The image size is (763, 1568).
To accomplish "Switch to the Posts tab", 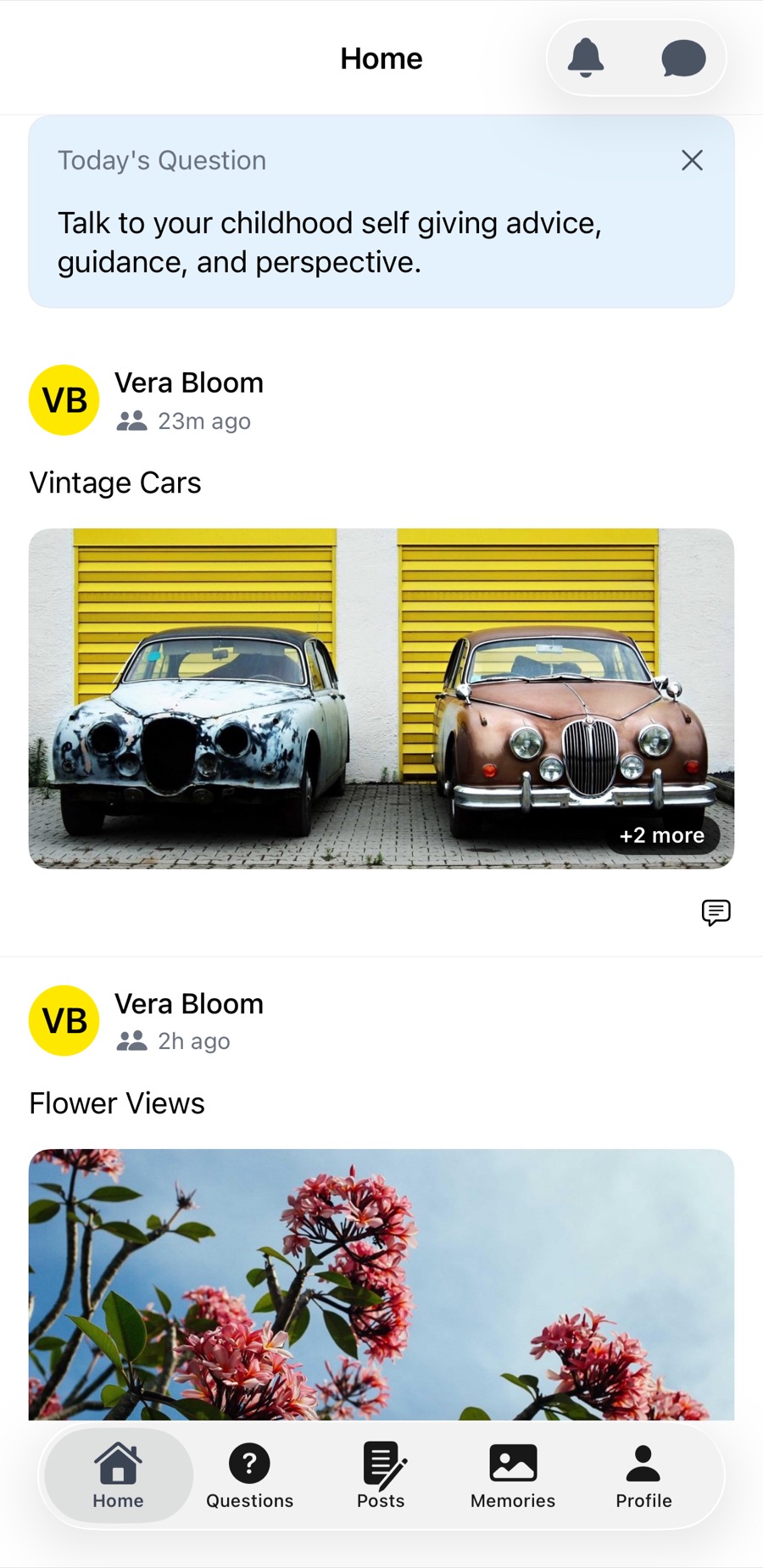I will click(x=381, y=1476).
